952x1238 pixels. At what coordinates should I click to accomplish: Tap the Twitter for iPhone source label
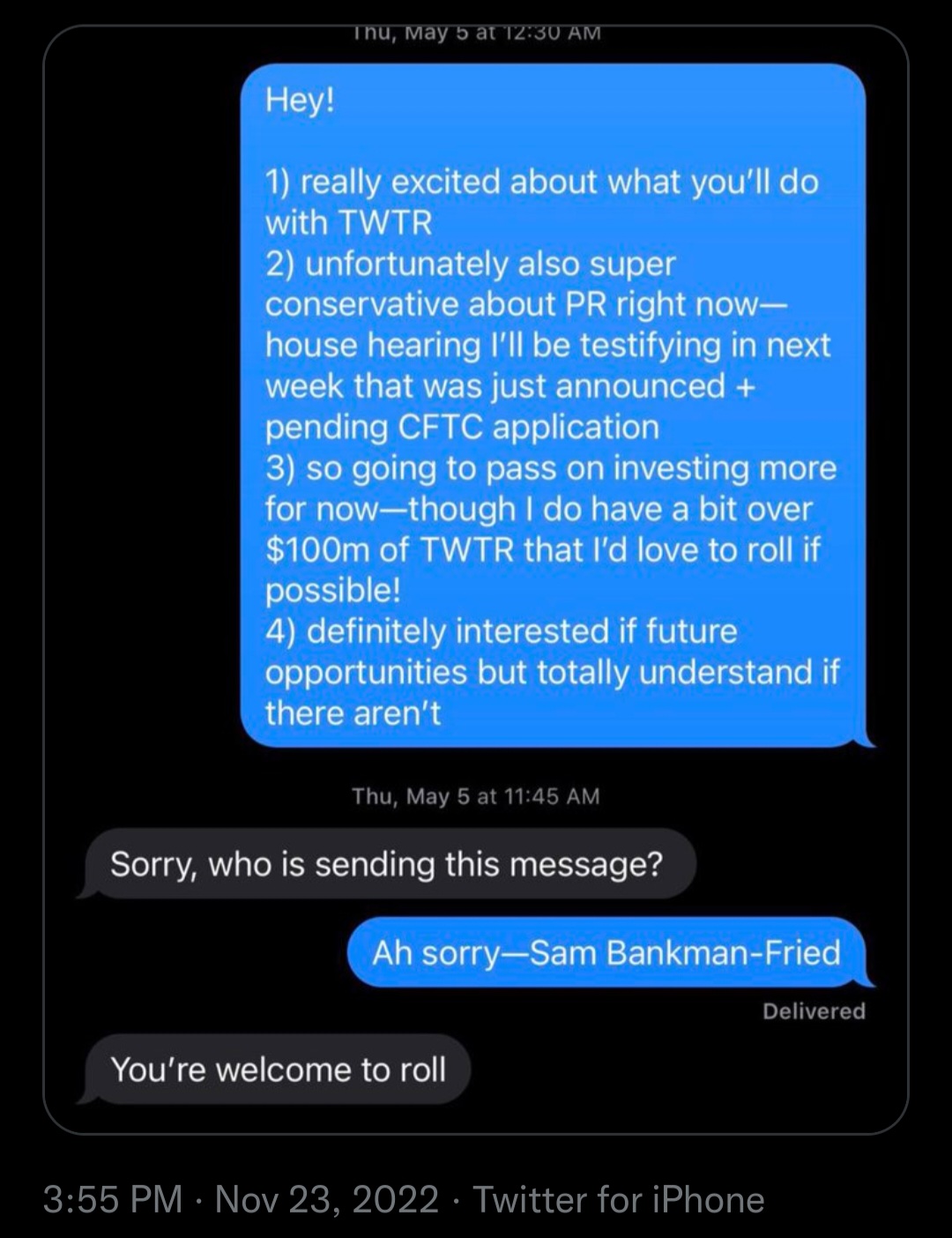[618, 1200]
